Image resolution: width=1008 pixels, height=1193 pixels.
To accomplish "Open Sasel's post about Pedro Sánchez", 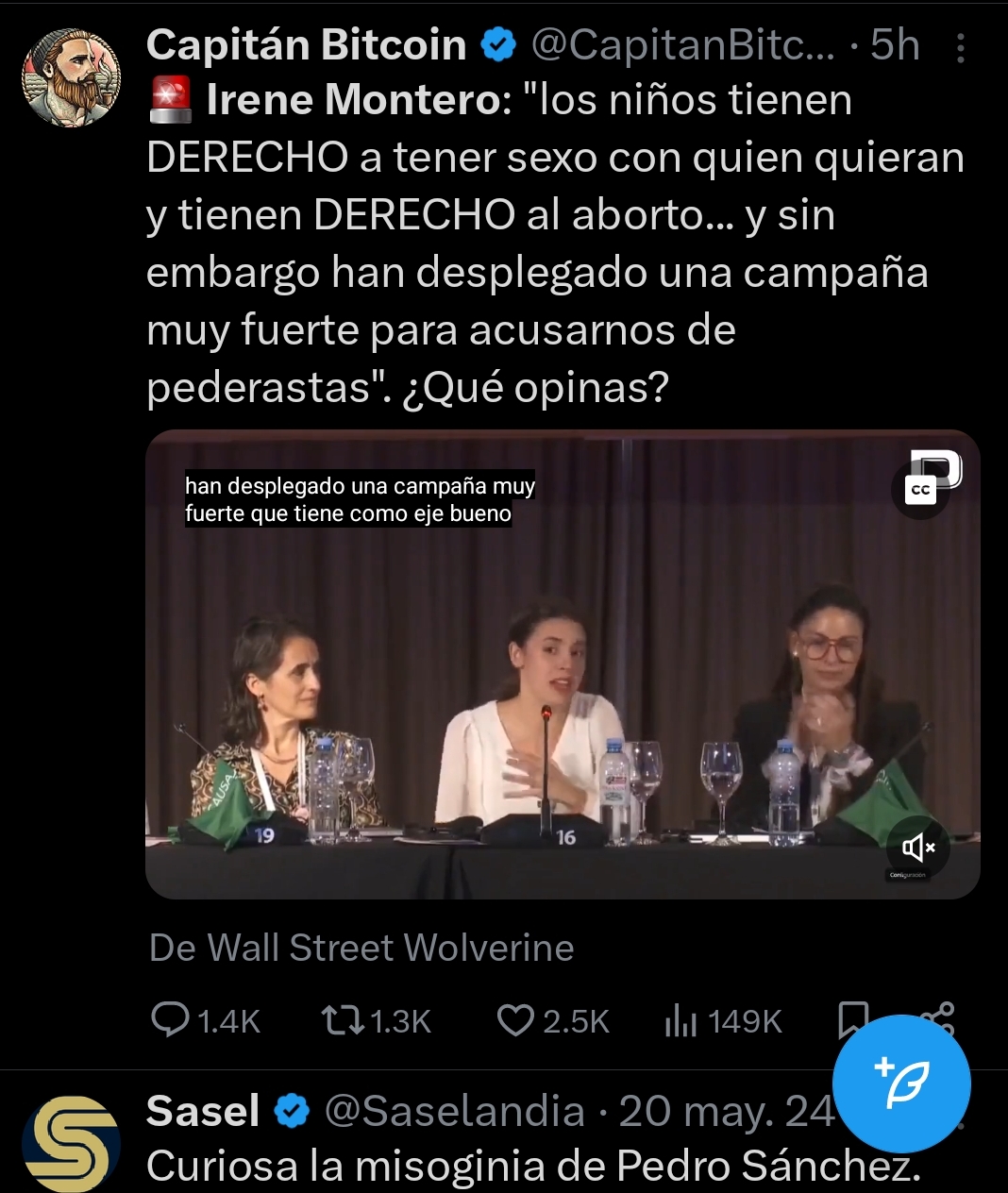I will pyautogui.click(x=533, y=1168).
